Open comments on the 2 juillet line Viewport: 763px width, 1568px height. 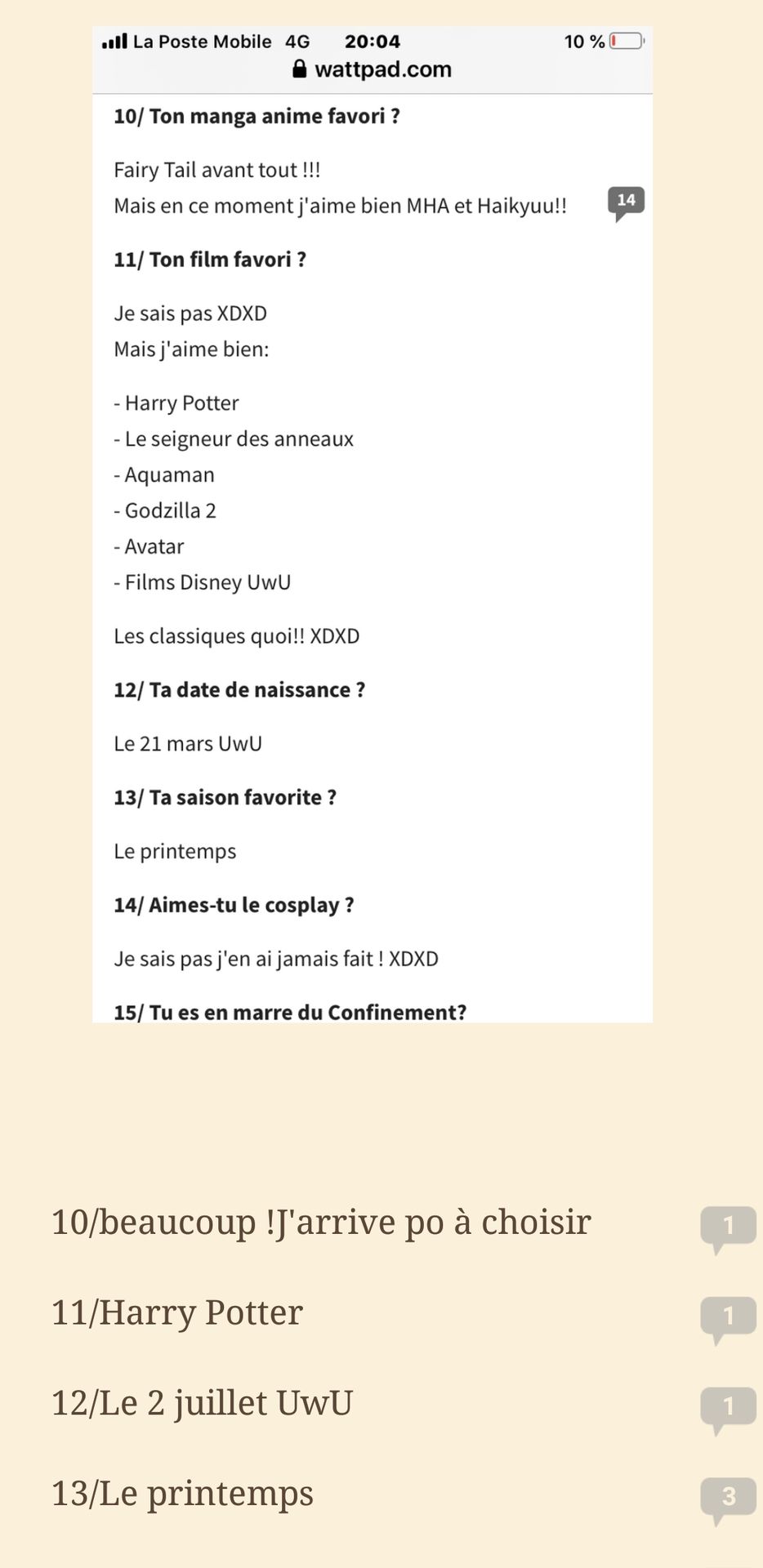coord(728,1410)
